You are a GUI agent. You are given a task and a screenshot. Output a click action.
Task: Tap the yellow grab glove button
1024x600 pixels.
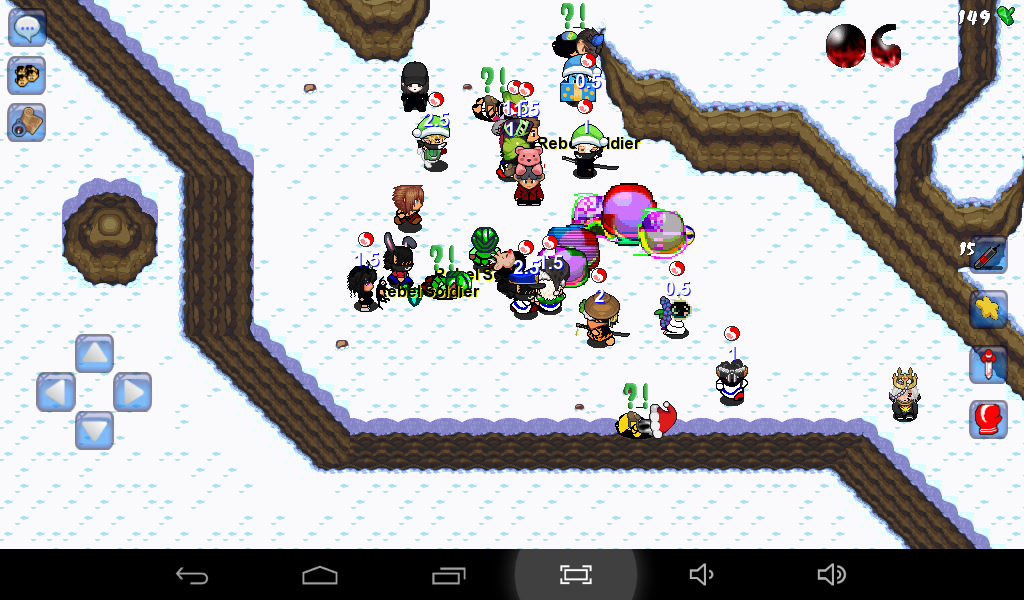tap(988, 310)
